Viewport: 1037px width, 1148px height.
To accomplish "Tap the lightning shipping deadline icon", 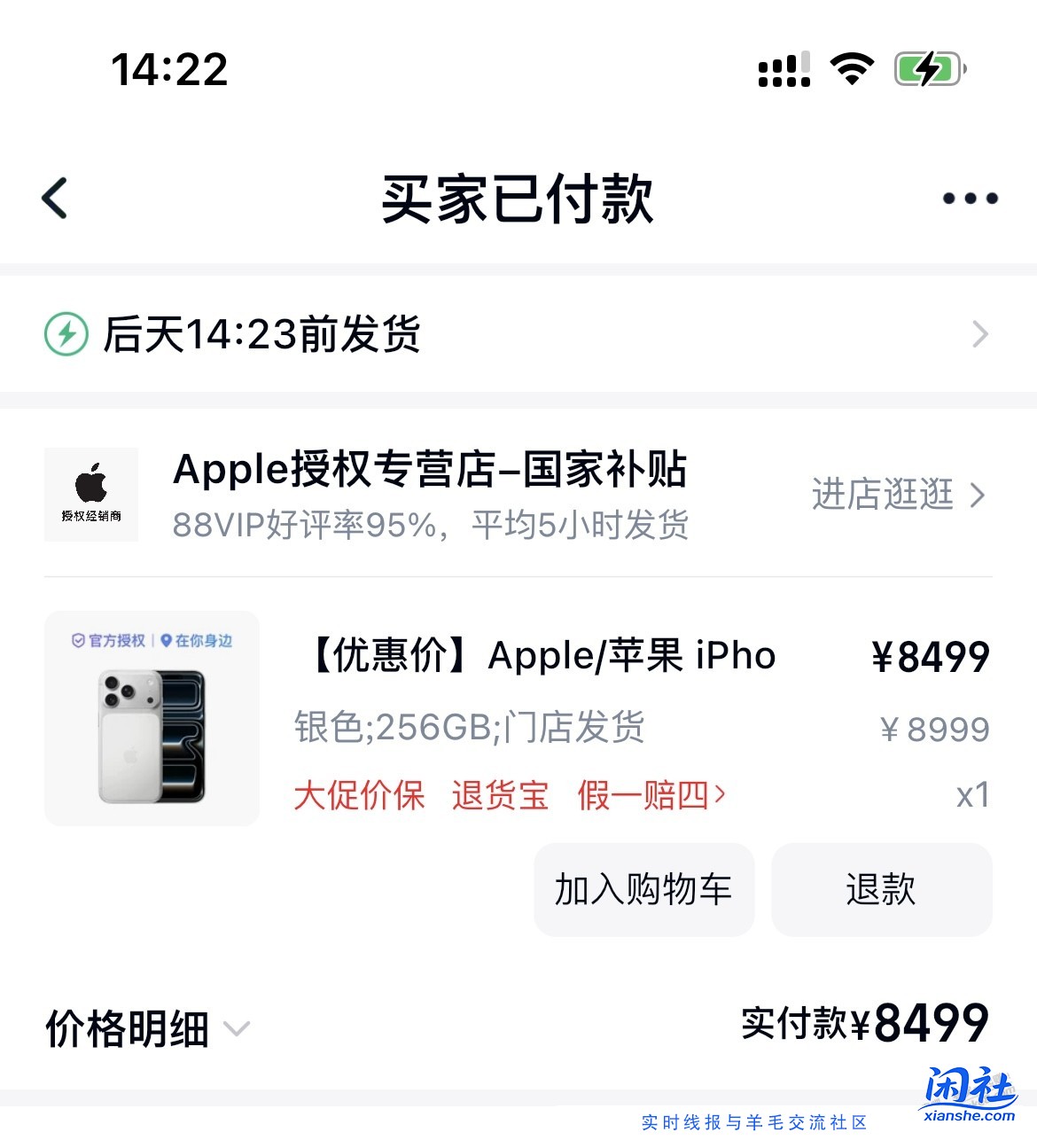I will pos(65,334).
